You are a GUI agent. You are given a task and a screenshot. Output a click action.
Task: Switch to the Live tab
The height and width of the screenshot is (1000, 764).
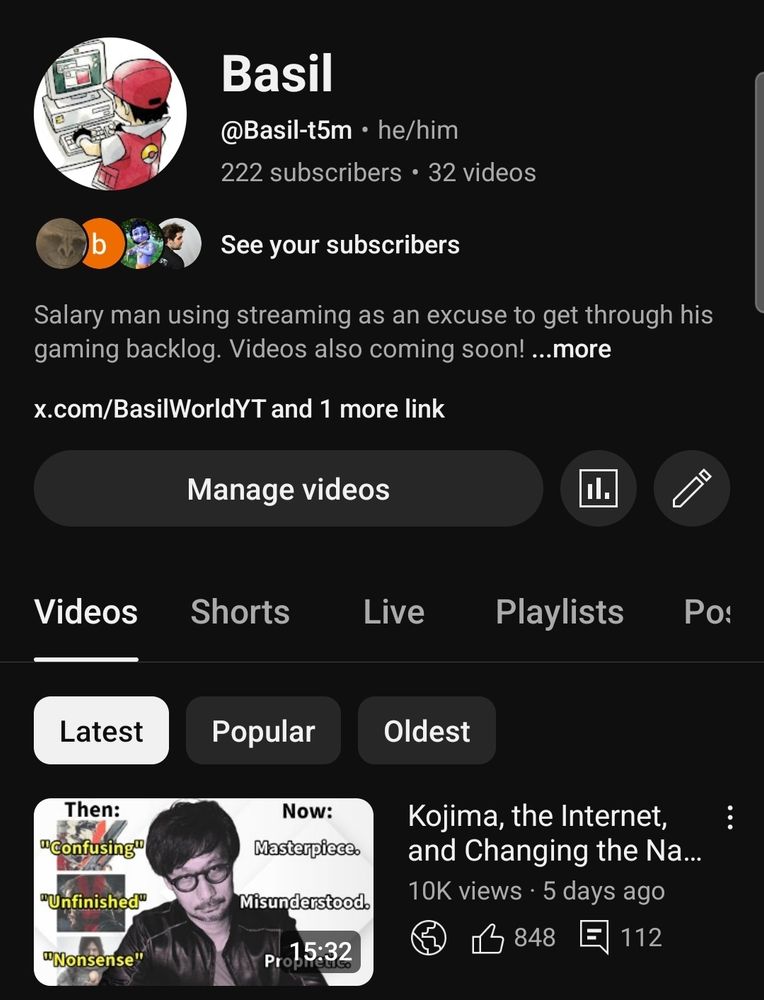tap(393, 612)
